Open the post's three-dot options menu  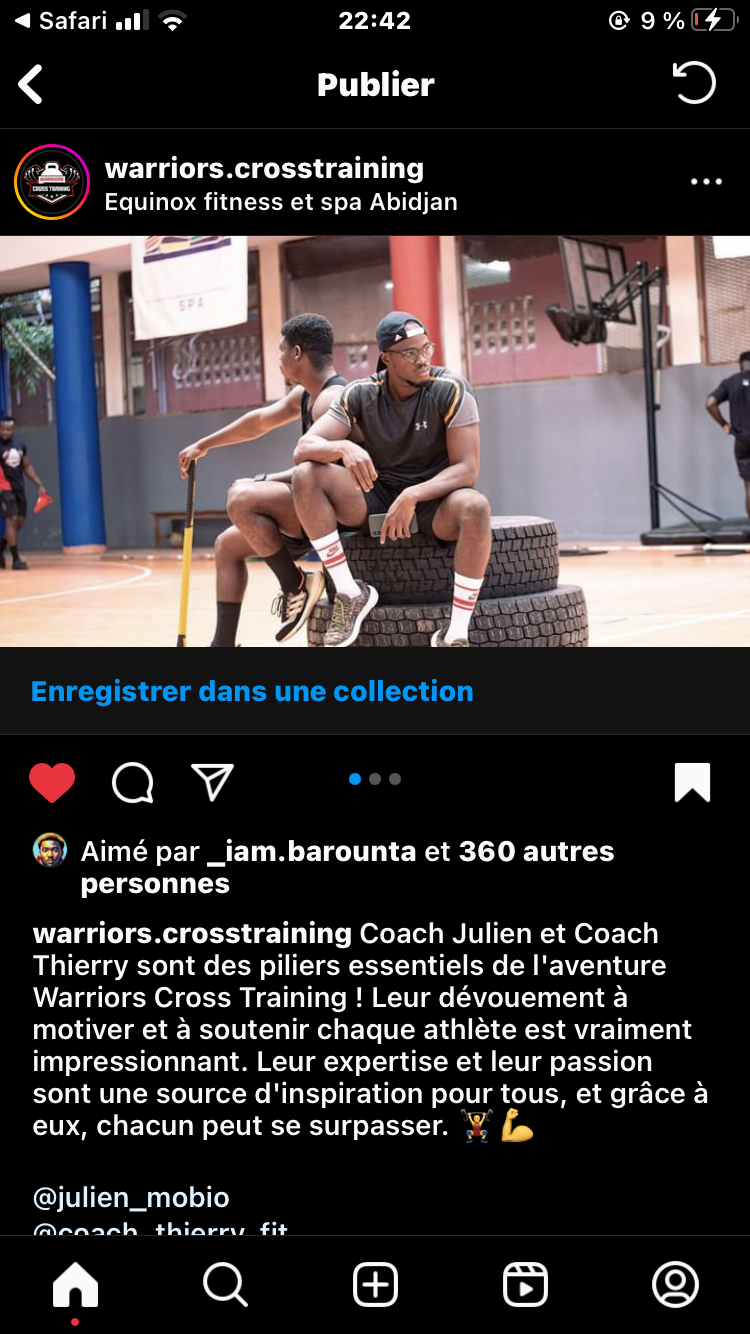point(706,182)
